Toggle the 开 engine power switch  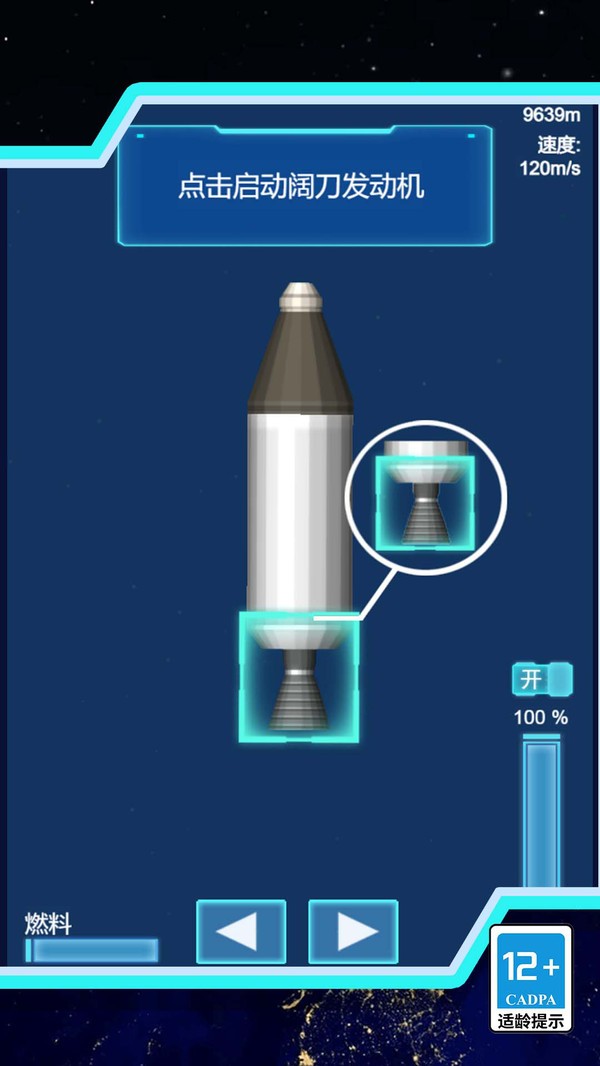(x=542, y=679)
